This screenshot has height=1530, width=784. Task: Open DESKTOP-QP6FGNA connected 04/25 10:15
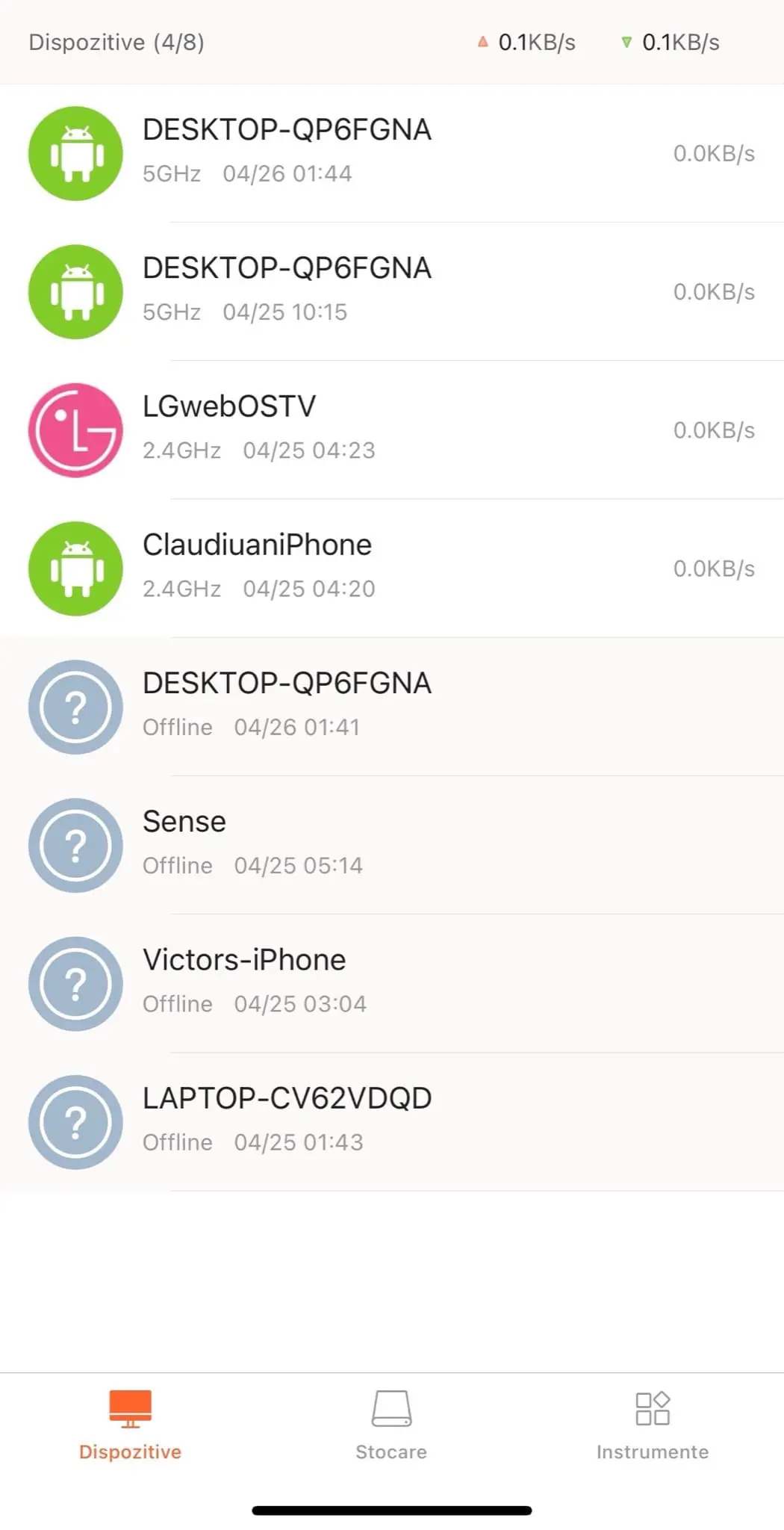coord(392,291)
